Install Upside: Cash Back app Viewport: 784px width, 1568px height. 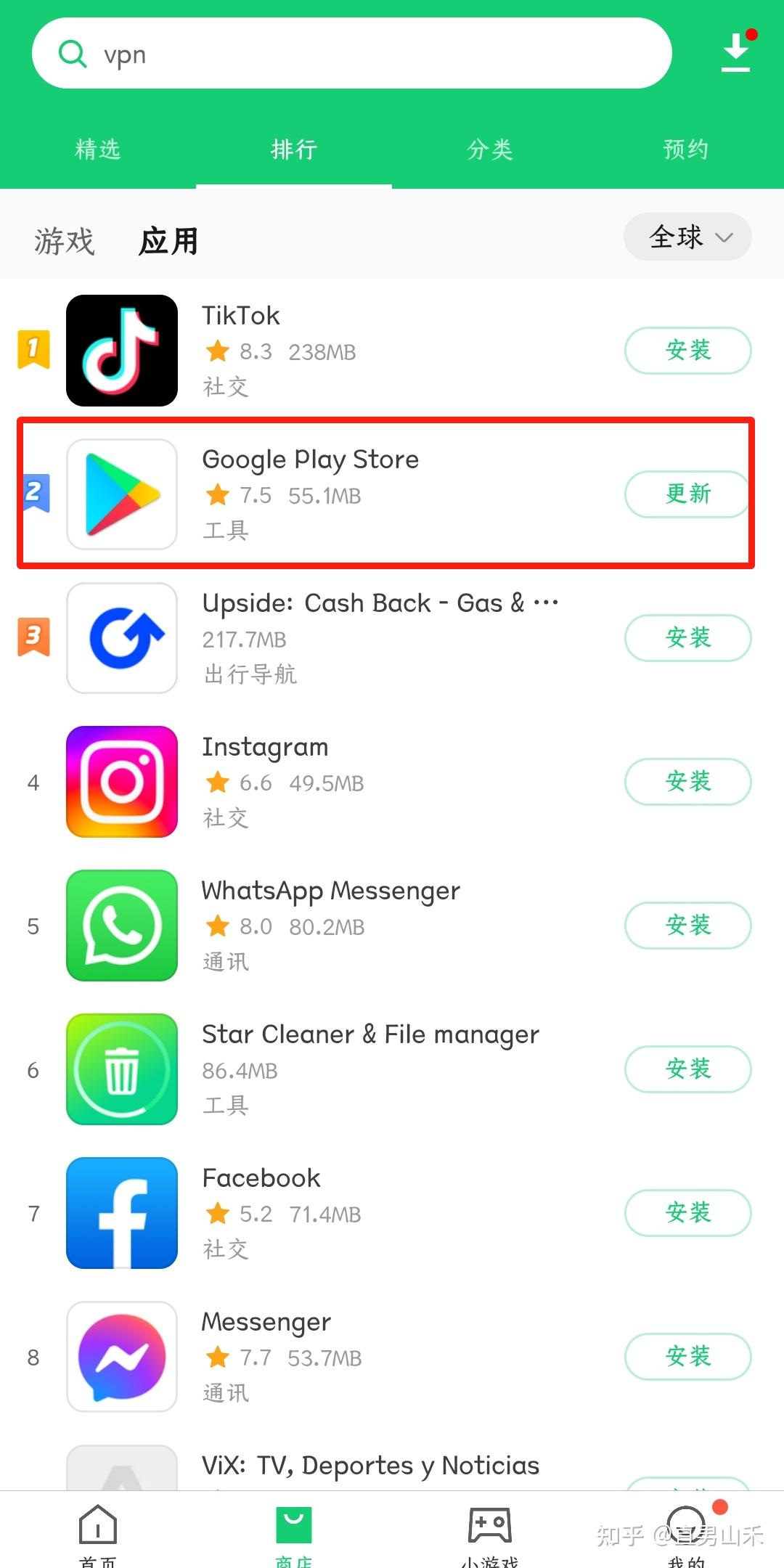(x=687, y=638)
